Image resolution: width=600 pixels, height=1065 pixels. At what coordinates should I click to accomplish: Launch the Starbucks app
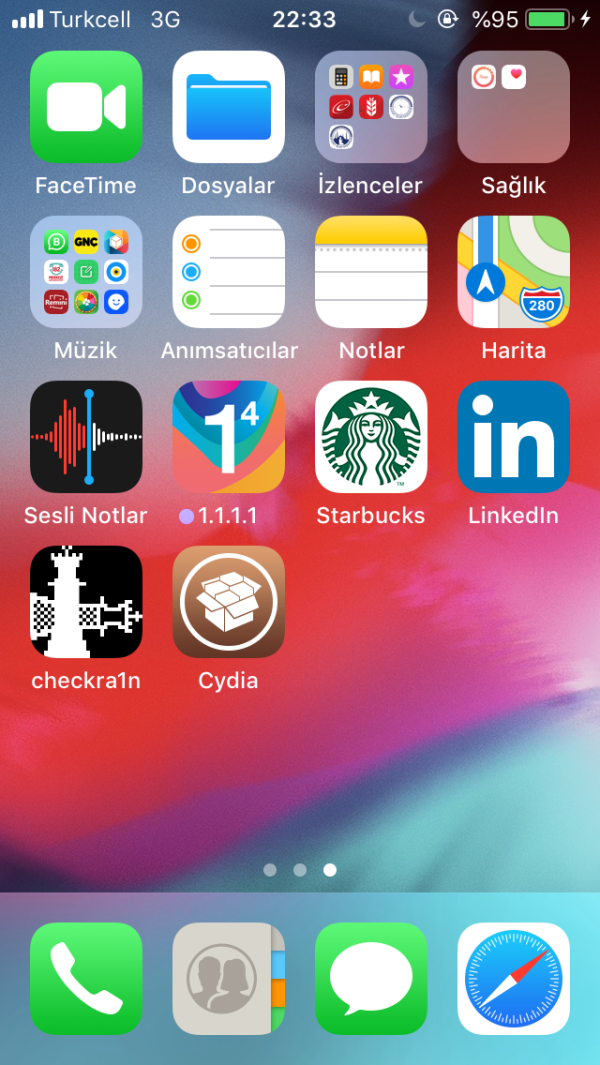[371, 437]
